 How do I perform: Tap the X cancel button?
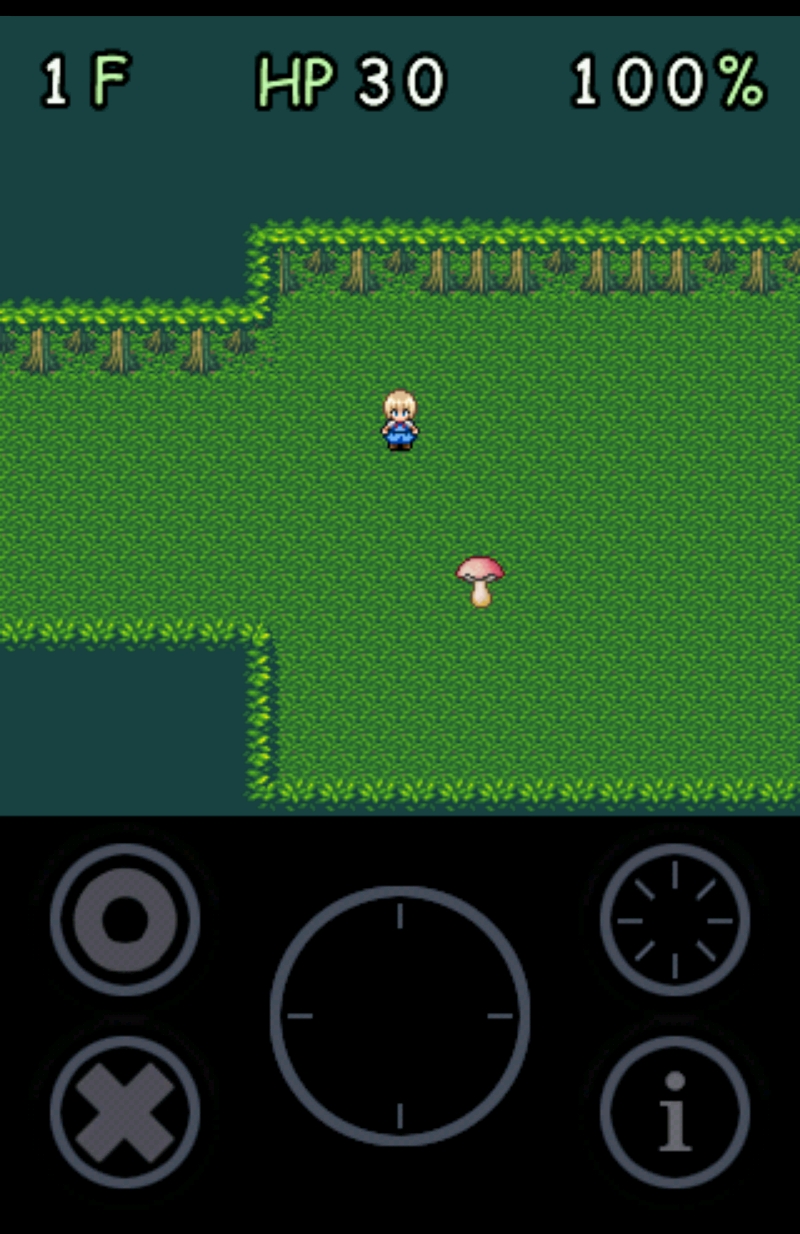point(125,1111)
